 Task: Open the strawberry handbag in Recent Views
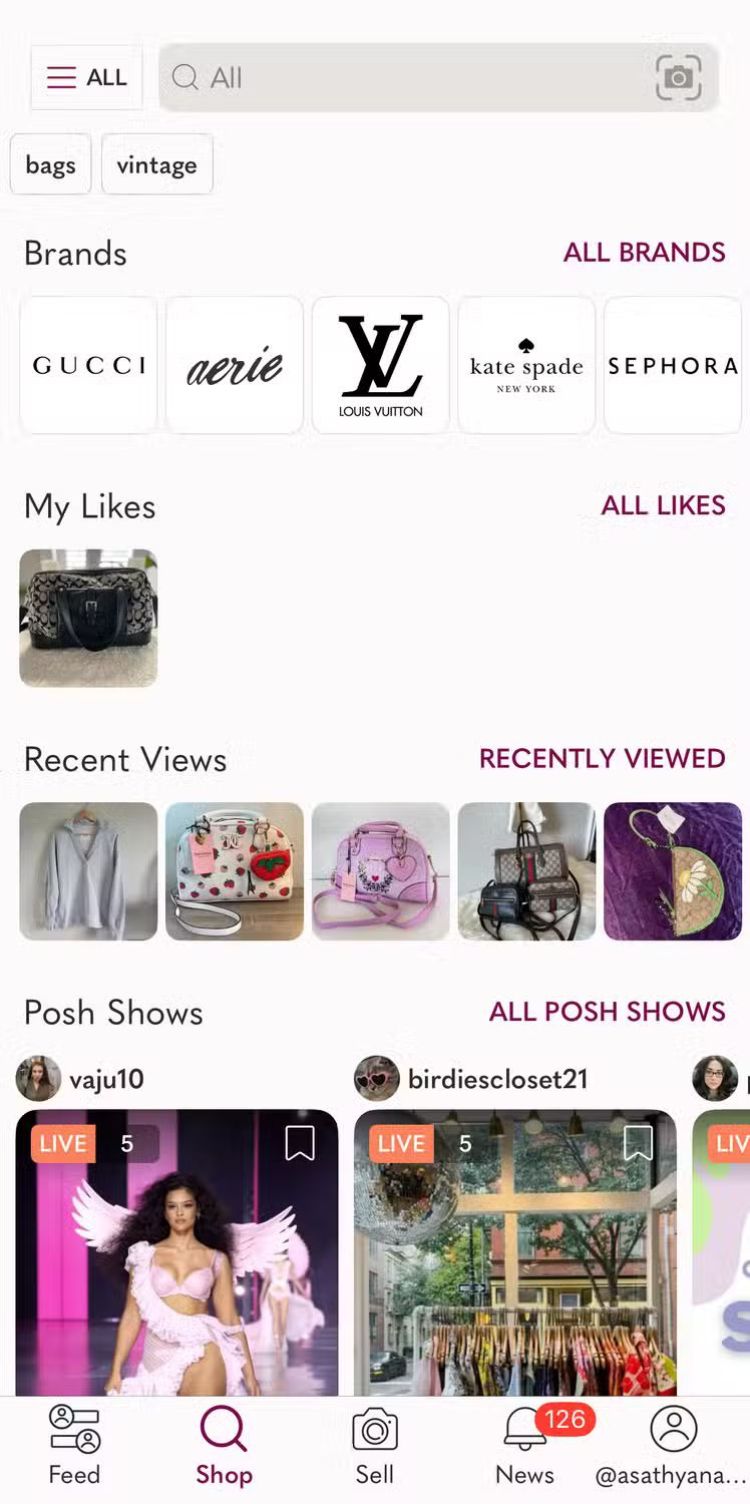click(235, 871)
